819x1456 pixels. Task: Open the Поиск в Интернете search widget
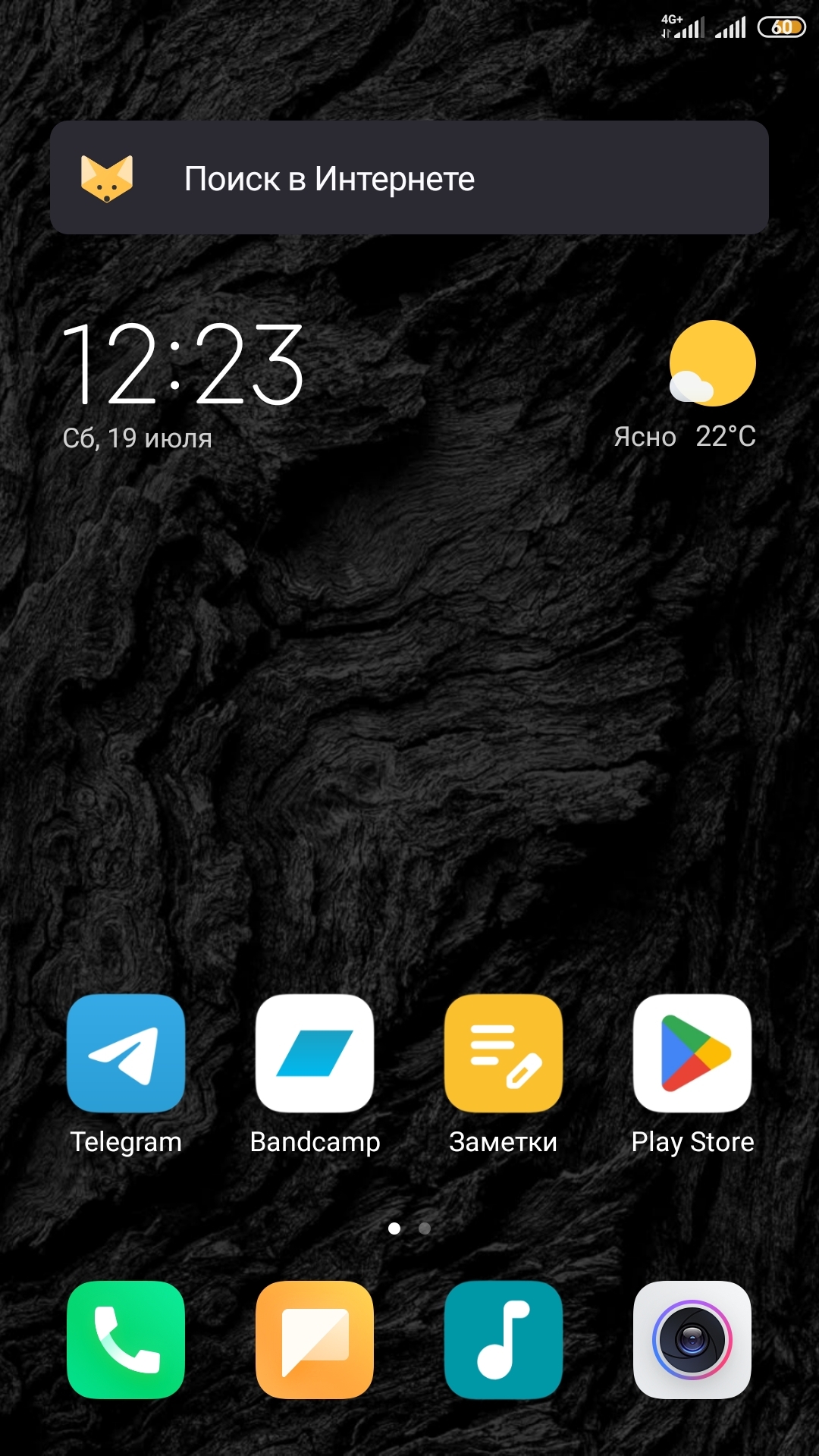click(409, 177)
